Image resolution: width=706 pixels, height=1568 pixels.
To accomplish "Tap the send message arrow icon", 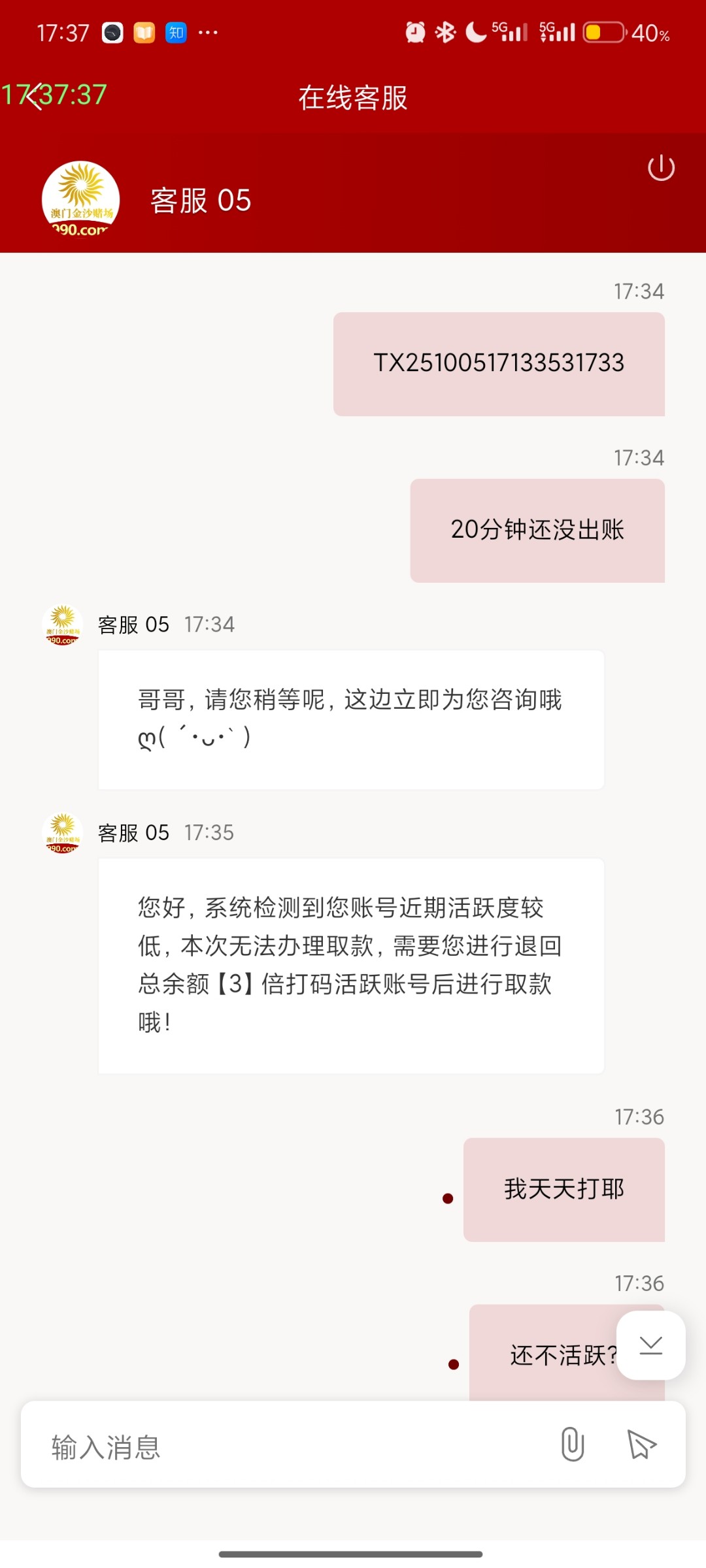I will pos(641,1444).
